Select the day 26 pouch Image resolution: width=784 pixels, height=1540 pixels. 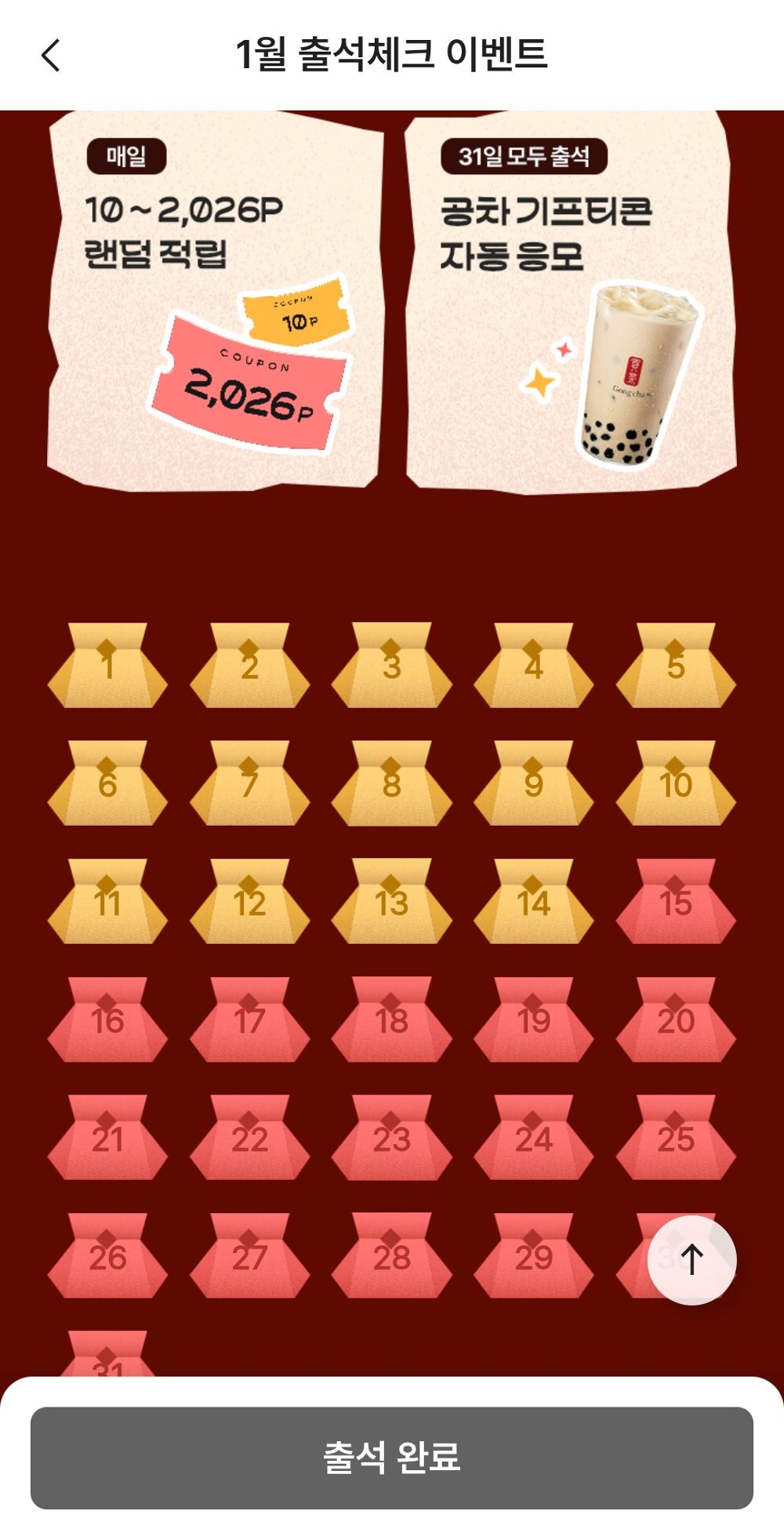(107, 1256)
